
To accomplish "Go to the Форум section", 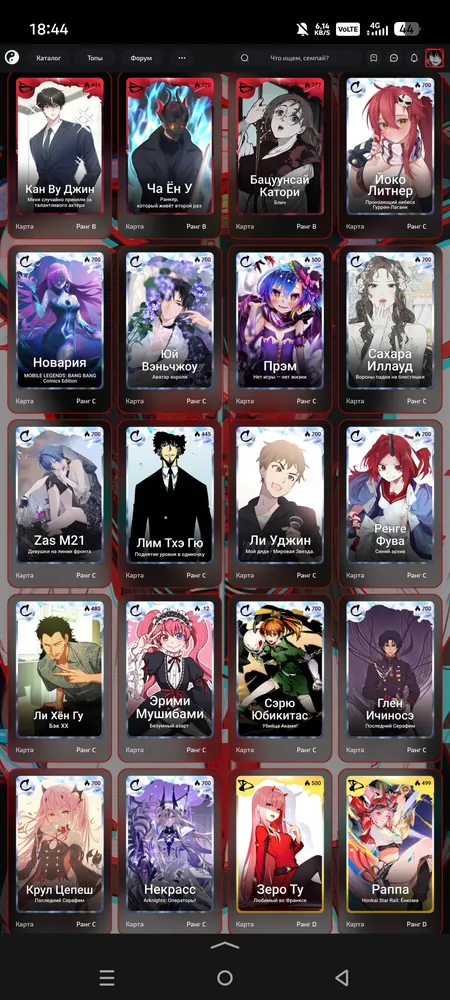I will click(141, 58).
